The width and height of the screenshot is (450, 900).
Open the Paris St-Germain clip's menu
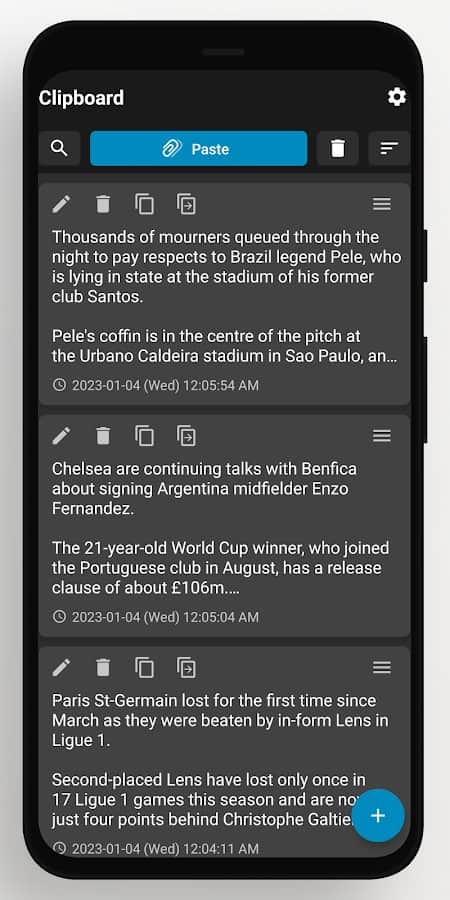click(382, 668)
